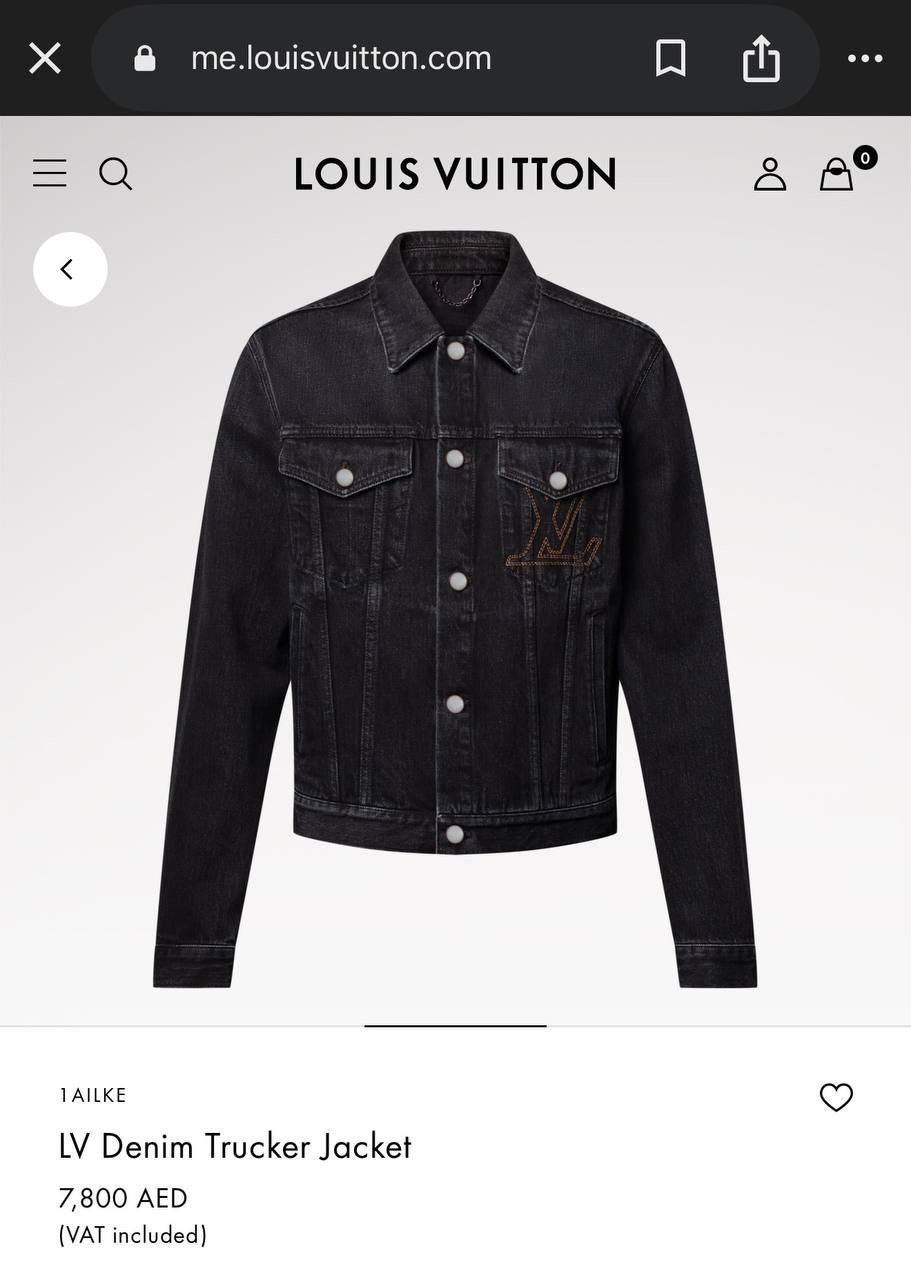Share this page via browser share icon
911x1280 pixels.
pos(761,58)
